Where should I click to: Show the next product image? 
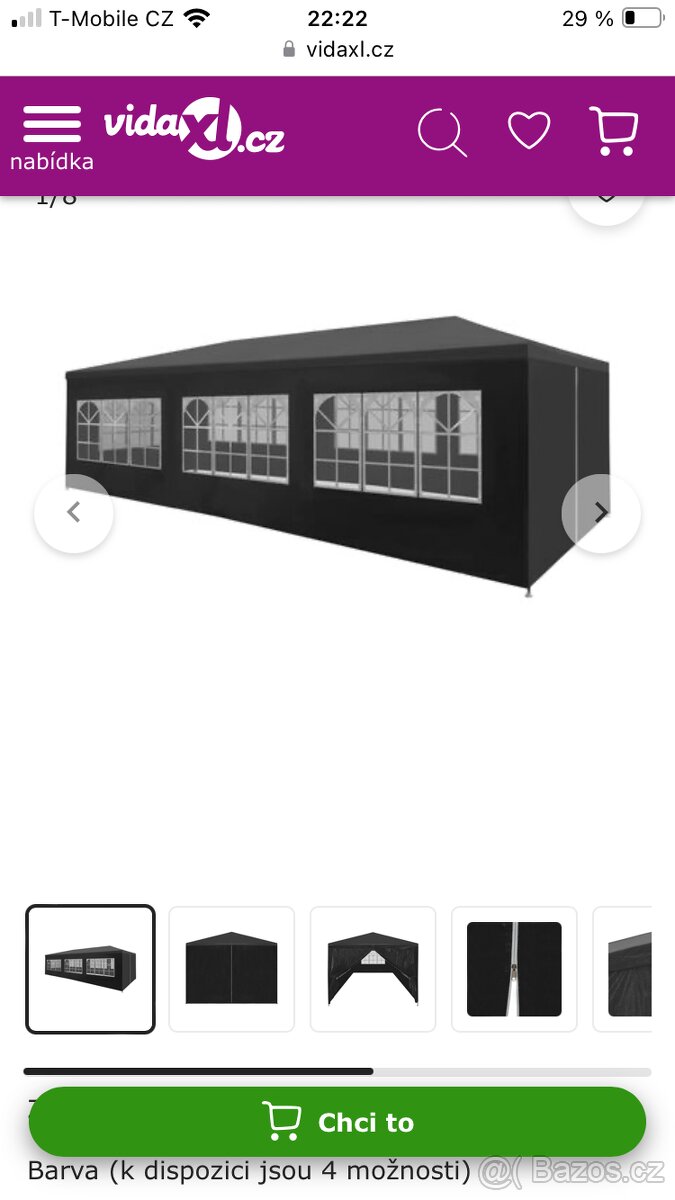[600, 513]
